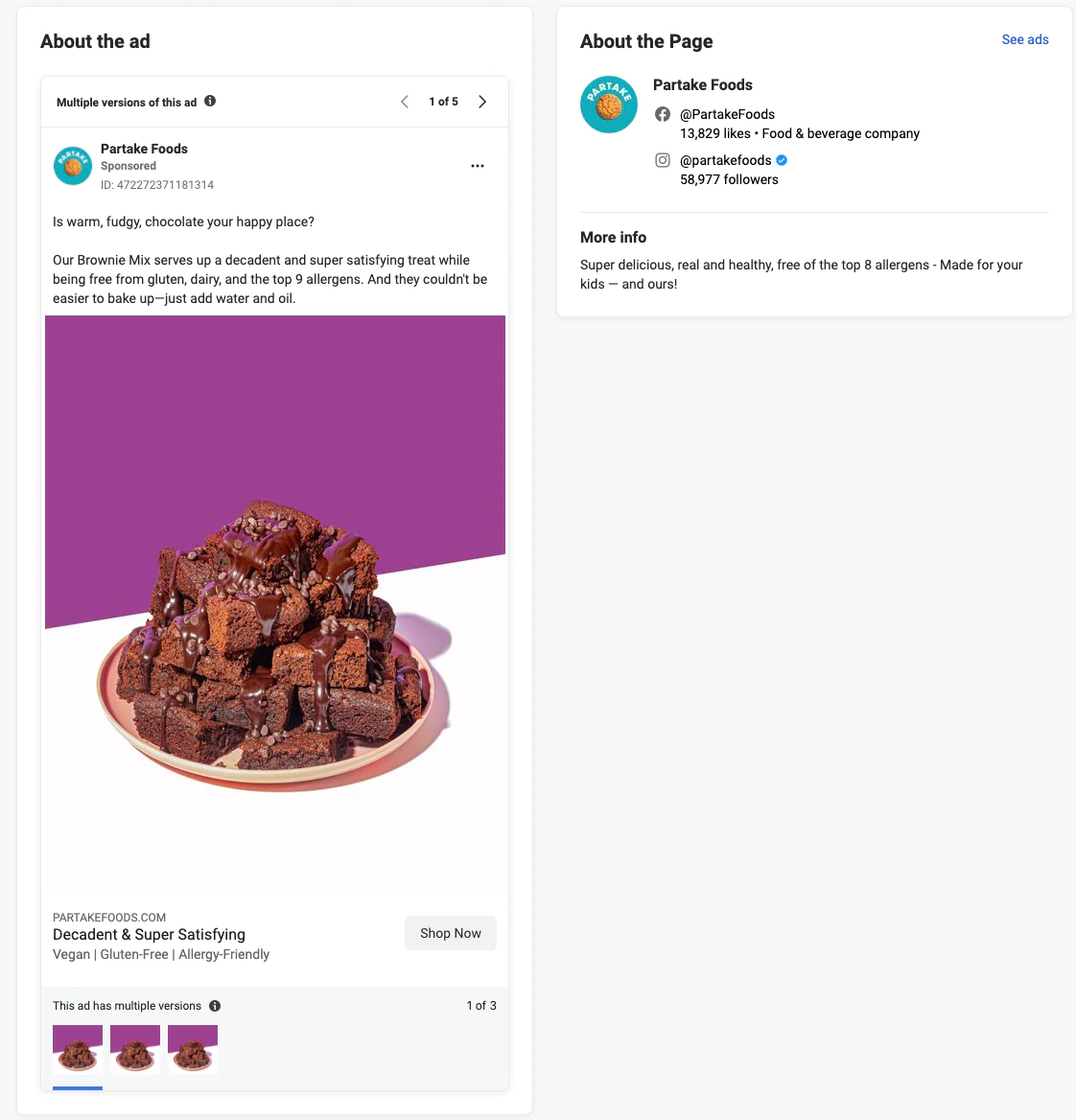Click the Partake Foods avatar in the sponsored ad
Screen dimensions: 1076x1120
[x=72, y=165]
